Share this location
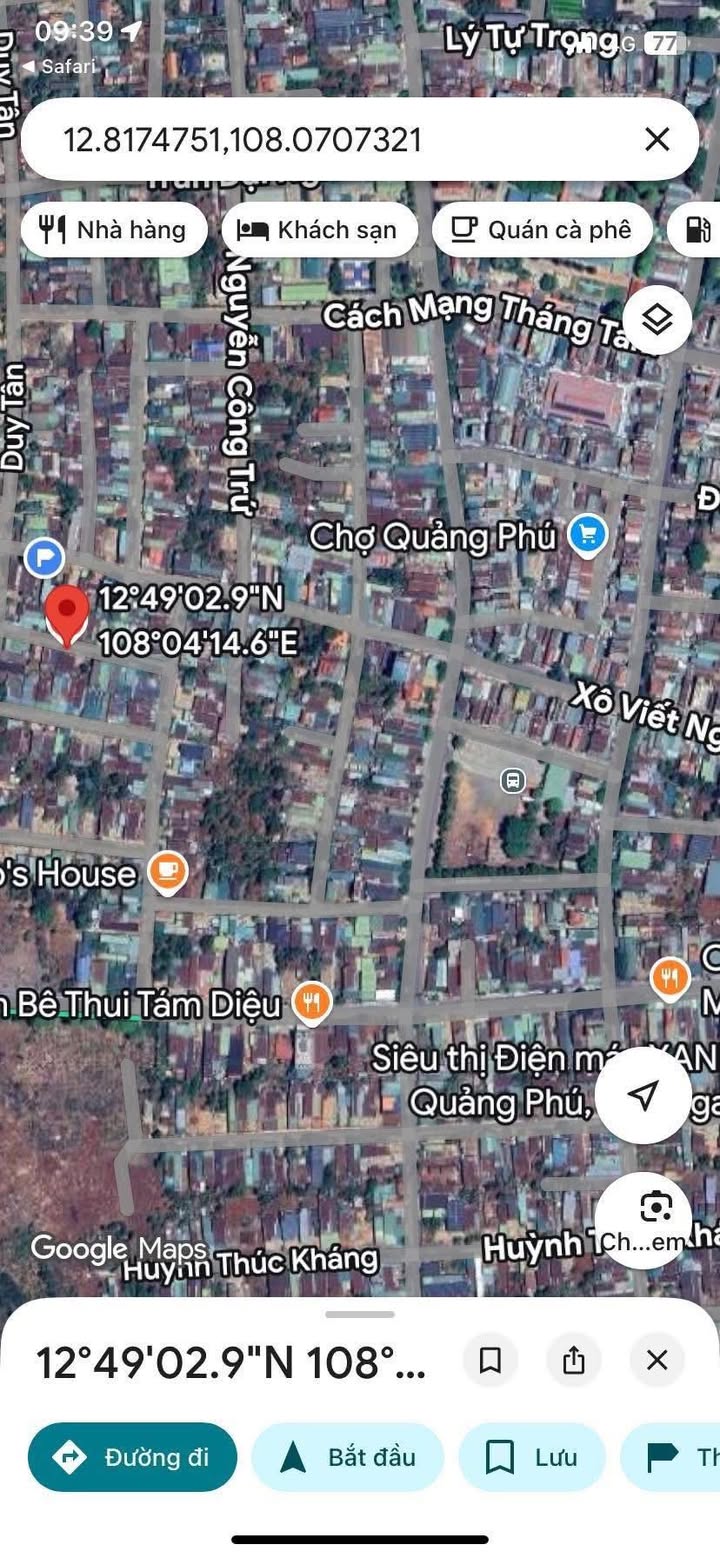Viewport: 720px width, 1558px height. 573,1360
